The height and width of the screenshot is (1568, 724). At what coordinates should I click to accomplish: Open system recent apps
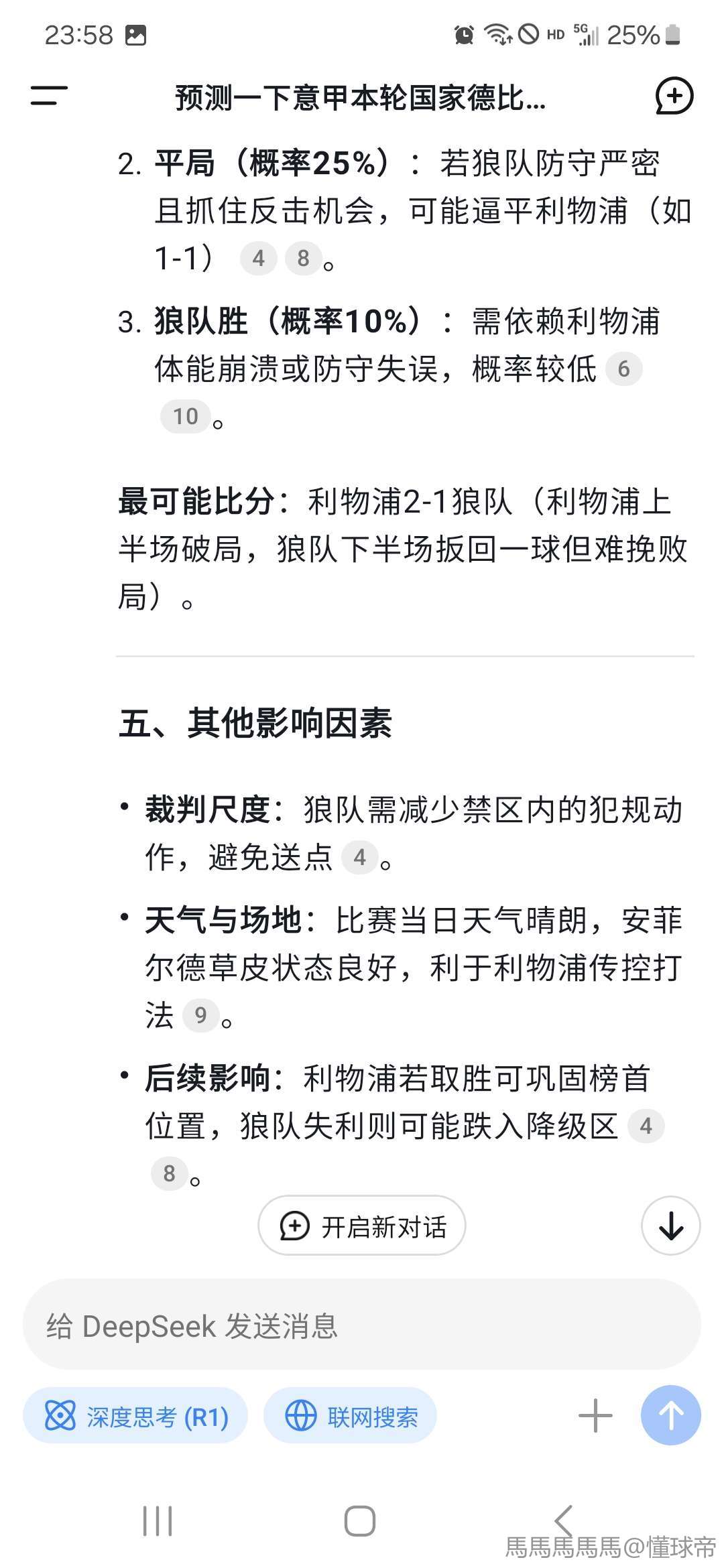coord(158,1520)
